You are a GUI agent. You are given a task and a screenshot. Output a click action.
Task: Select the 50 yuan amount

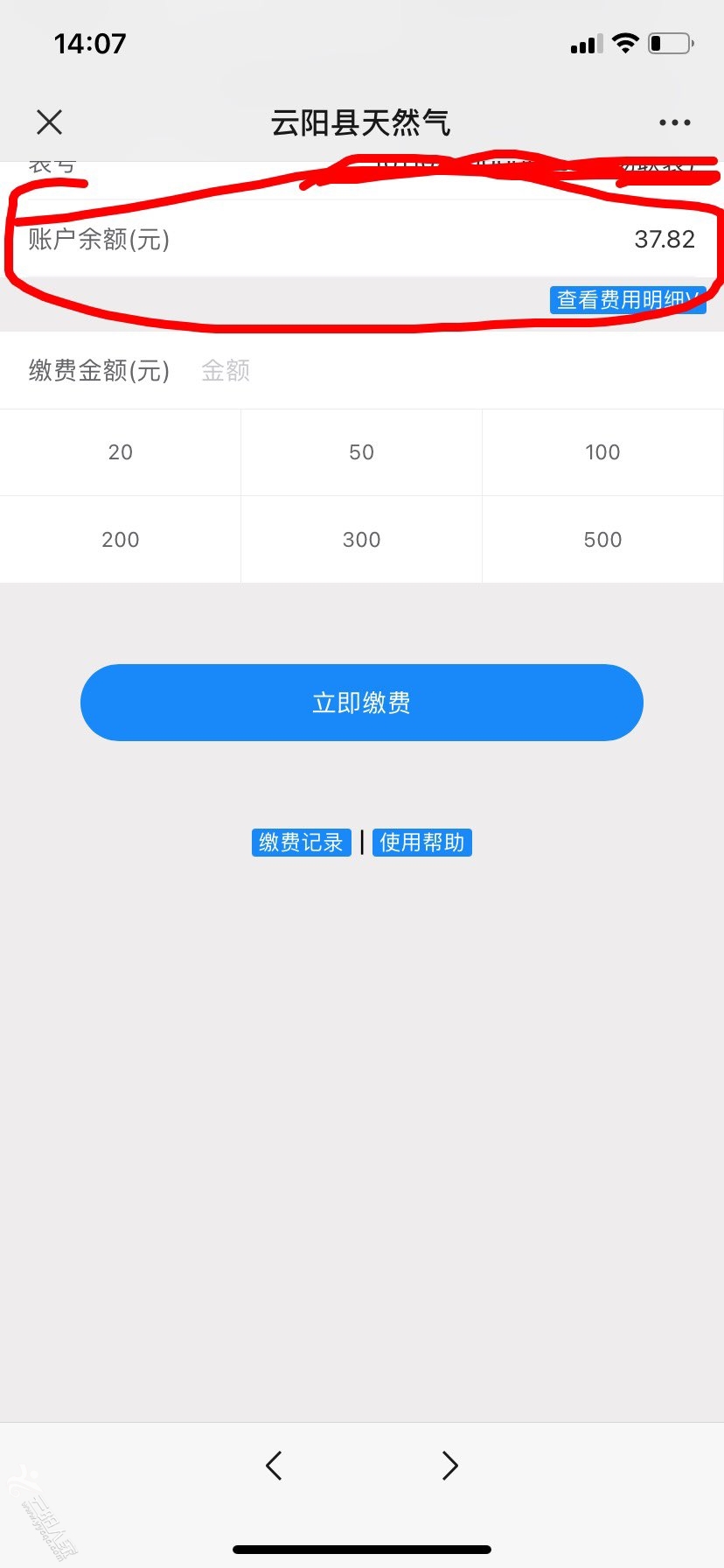361,452
